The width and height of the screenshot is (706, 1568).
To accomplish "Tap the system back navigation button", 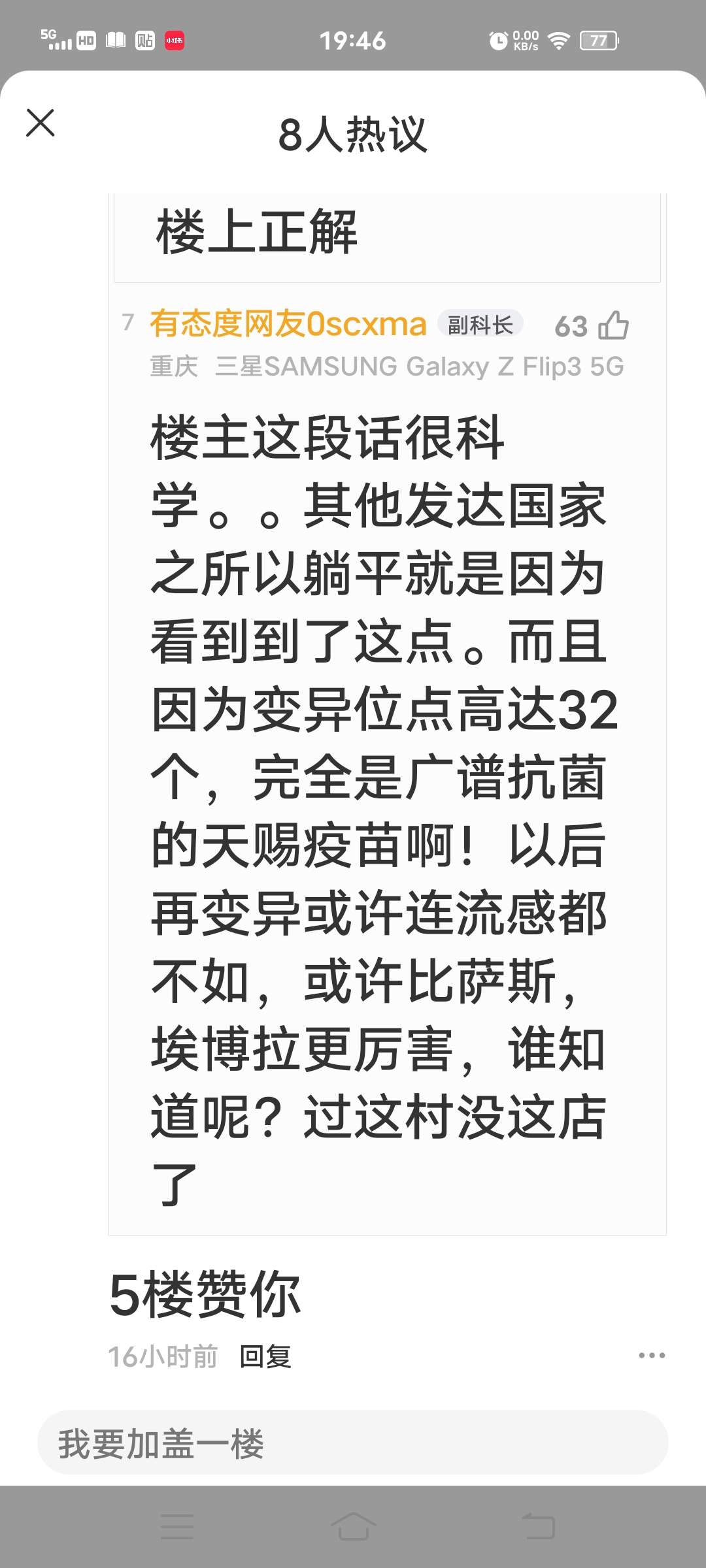I will [538, 1527].
